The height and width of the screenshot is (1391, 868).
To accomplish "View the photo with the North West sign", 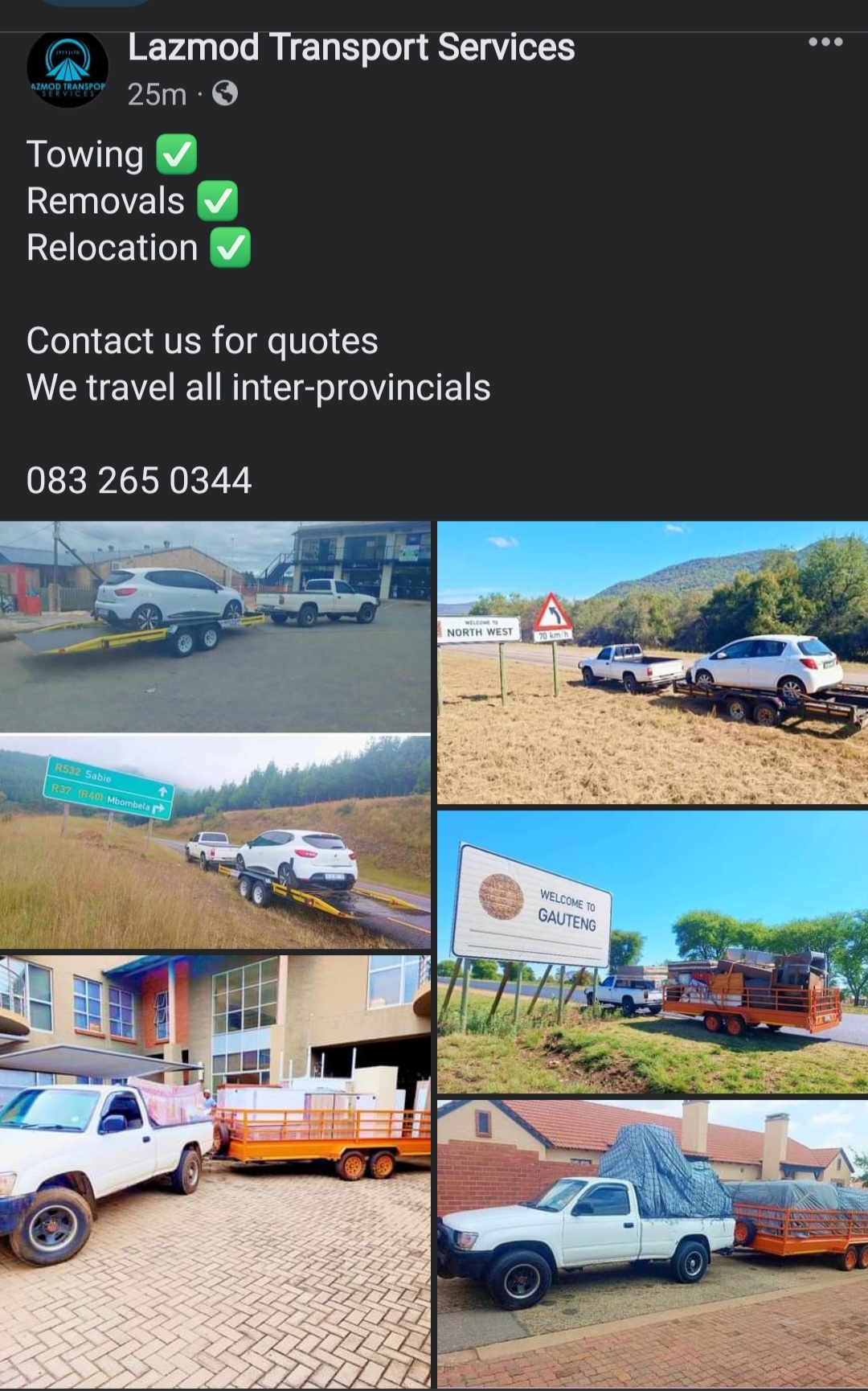I will coord(652,662).
